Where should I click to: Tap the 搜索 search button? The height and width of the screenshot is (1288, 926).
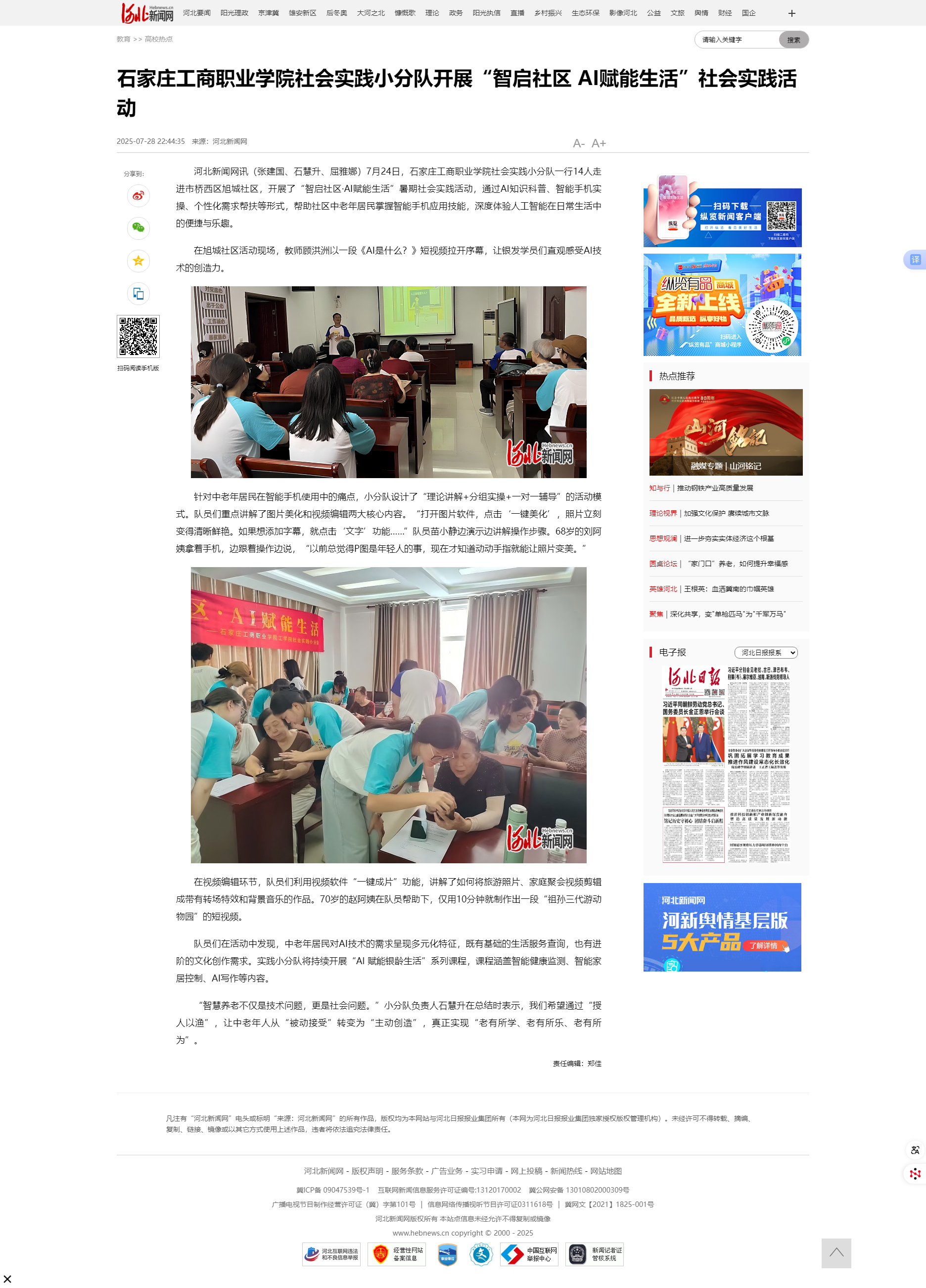coord(793,40)
